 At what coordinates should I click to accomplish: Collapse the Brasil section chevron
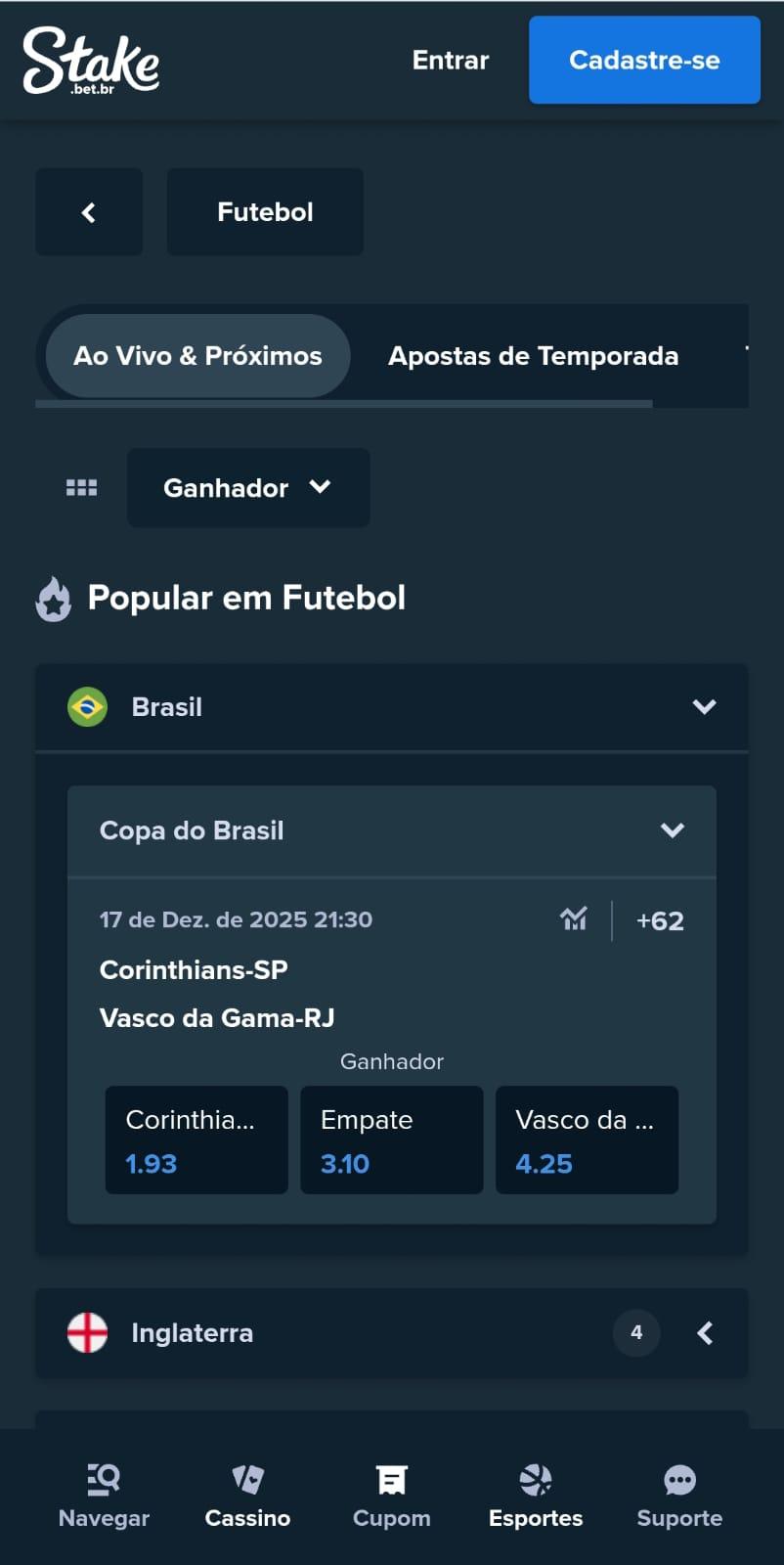pyautogui.click(x=704, y=706)
